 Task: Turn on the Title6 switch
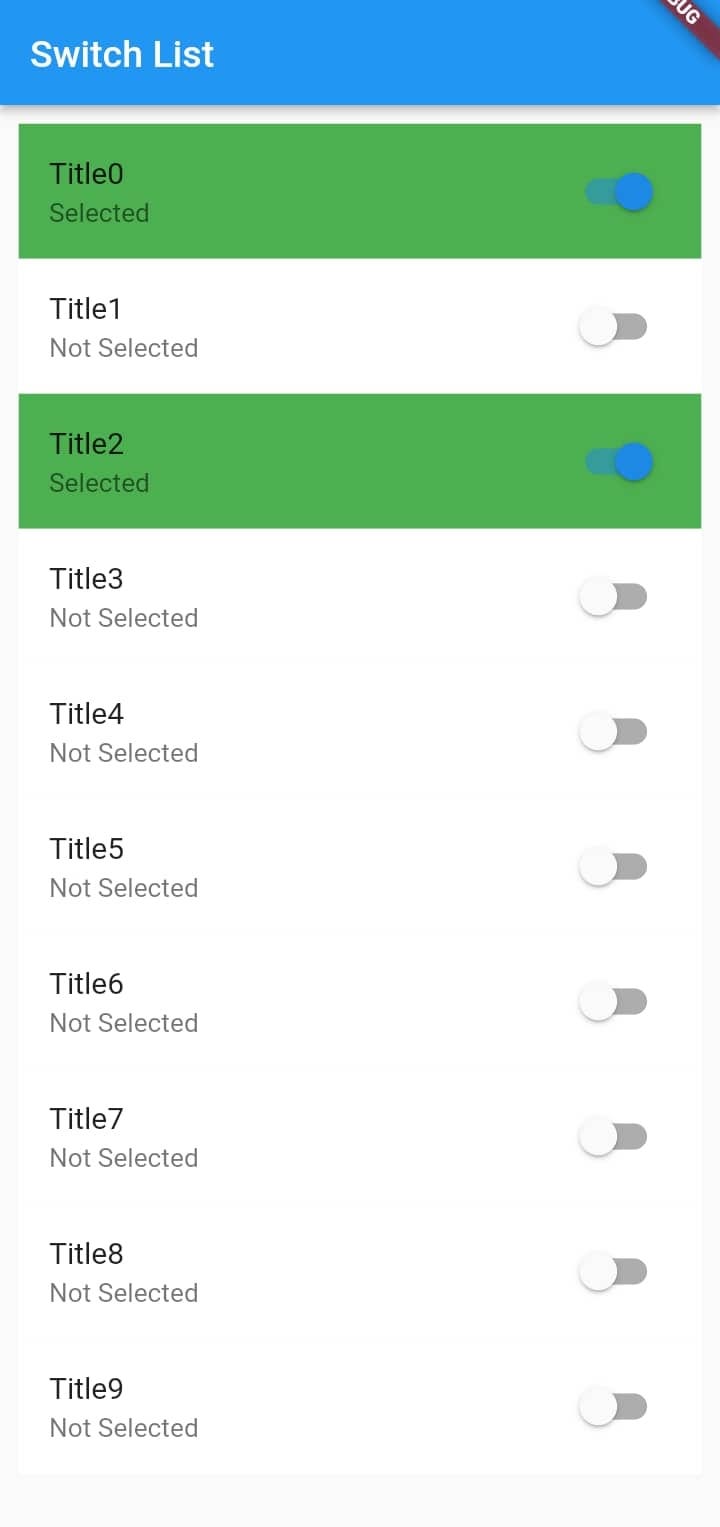click(x=614, y=1001)
